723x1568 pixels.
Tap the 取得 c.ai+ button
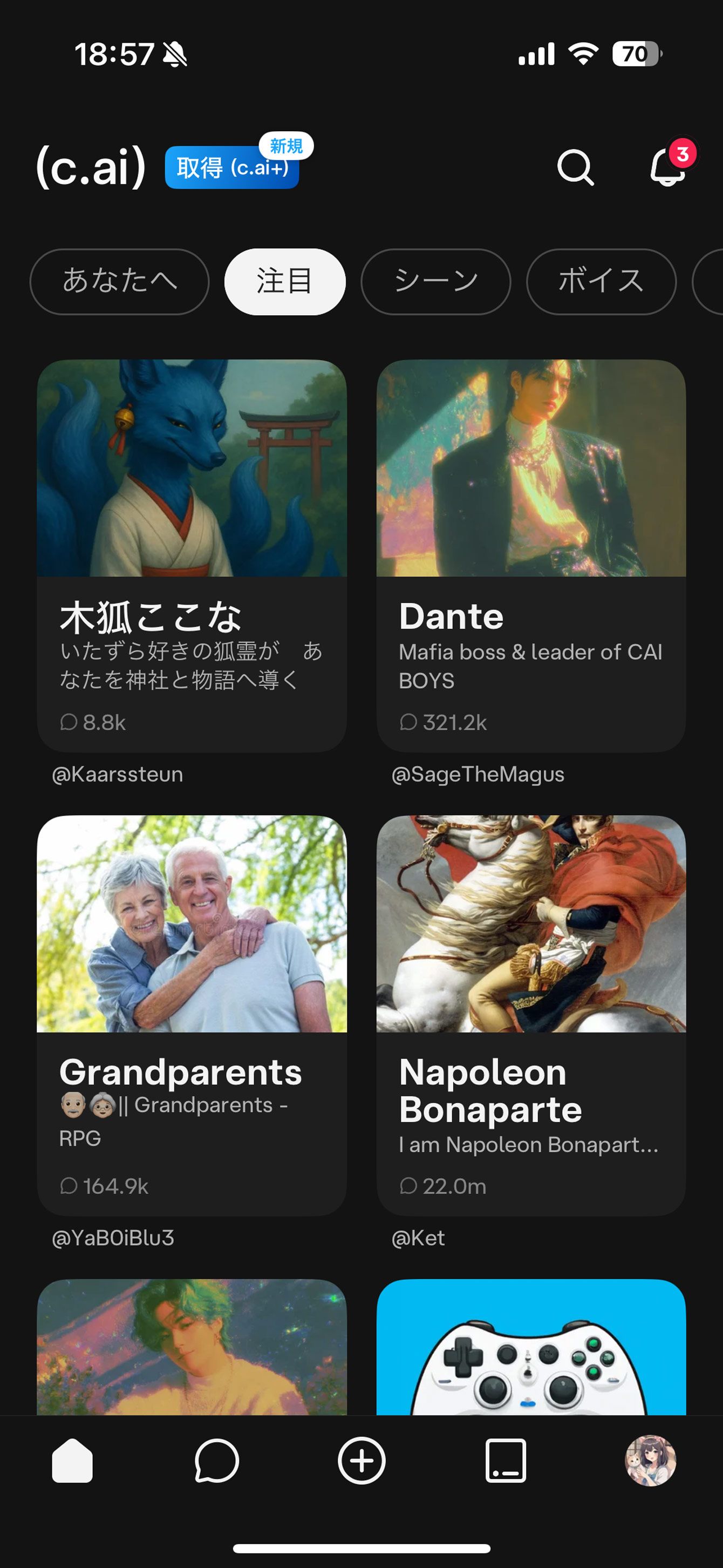click(232, 167)
